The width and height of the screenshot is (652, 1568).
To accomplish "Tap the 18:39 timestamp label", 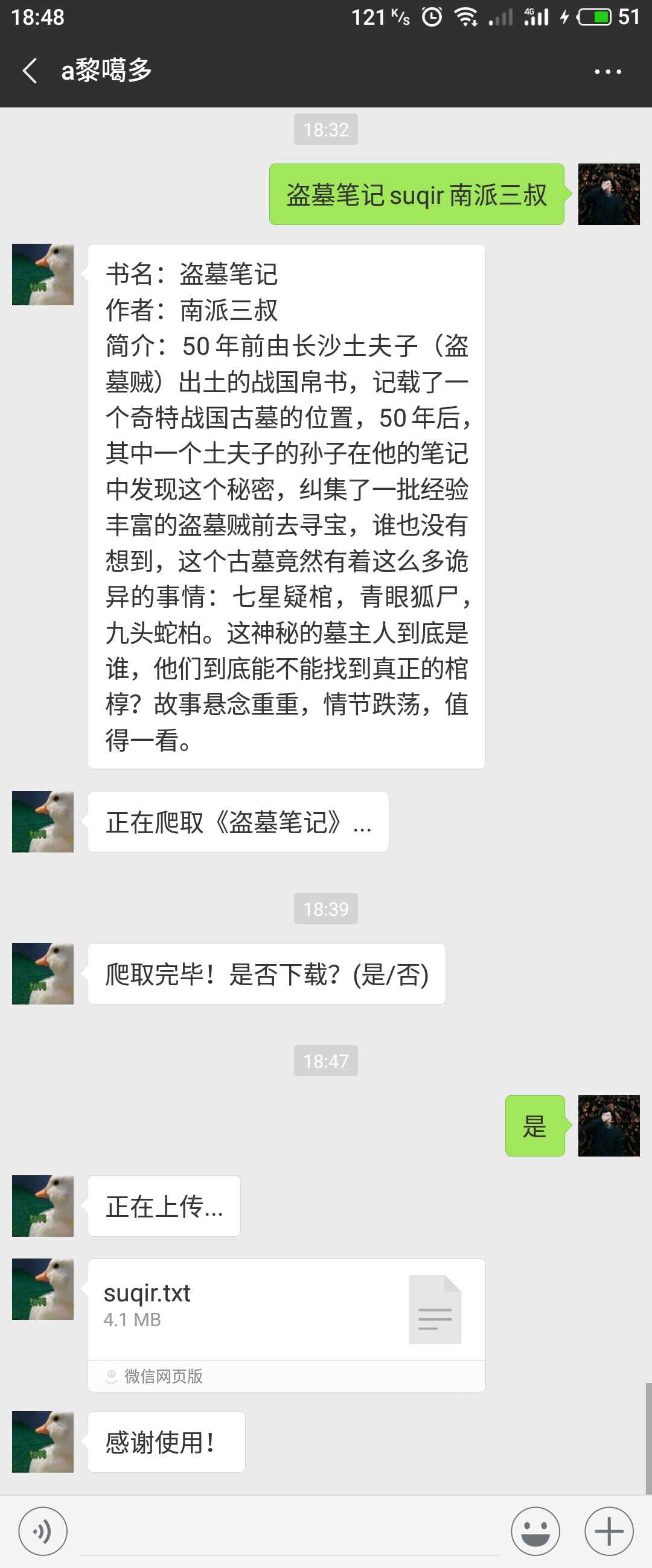I will (326, 909).
